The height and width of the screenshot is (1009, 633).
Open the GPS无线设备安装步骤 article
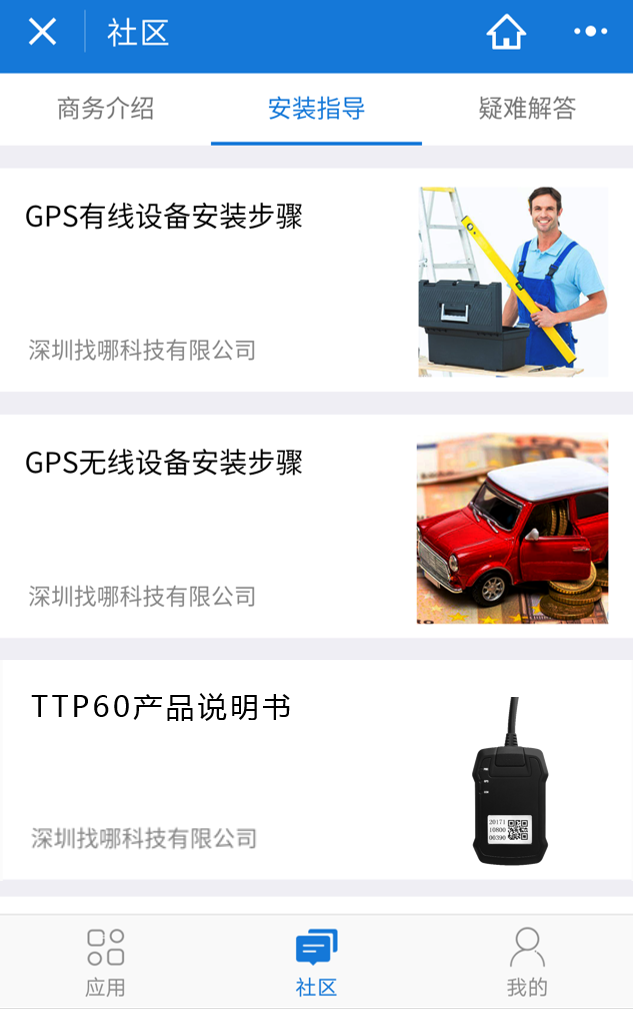pyautogui.click(x=164, y=463)
